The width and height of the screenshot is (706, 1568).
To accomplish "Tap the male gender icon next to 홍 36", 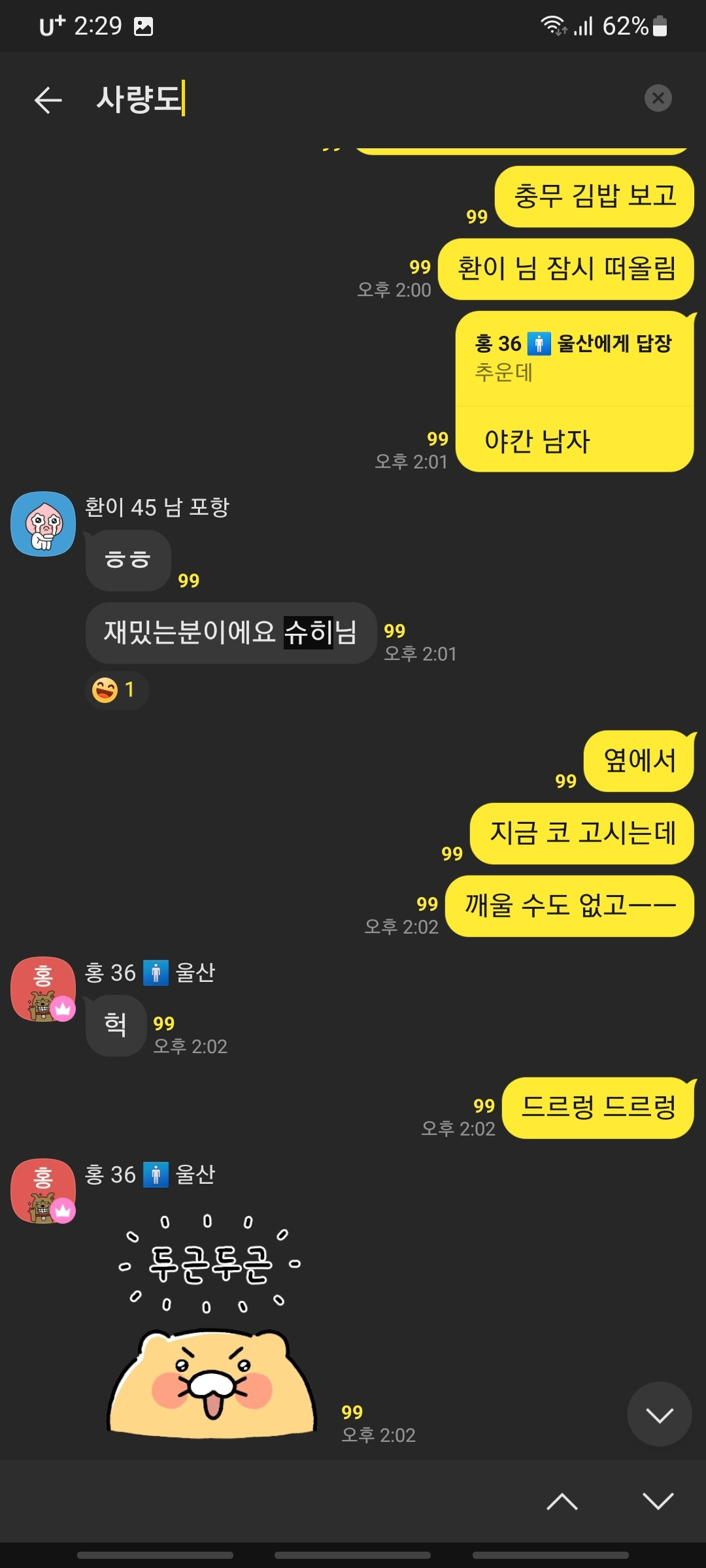I will click(x=157, y=972).
